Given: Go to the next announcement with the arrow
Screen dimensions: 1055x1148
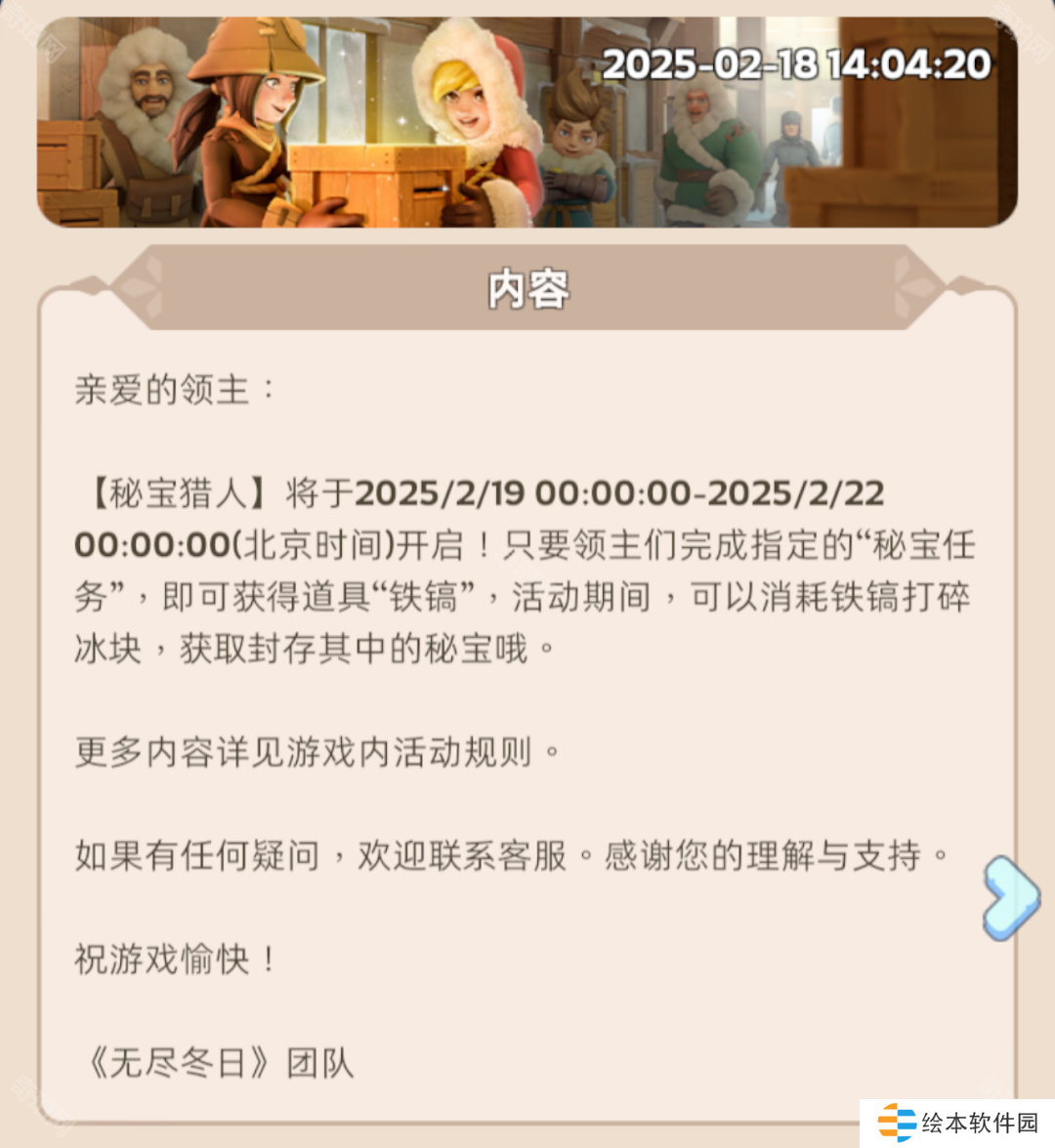Looking at the screenshot, I should (1011, 897).
